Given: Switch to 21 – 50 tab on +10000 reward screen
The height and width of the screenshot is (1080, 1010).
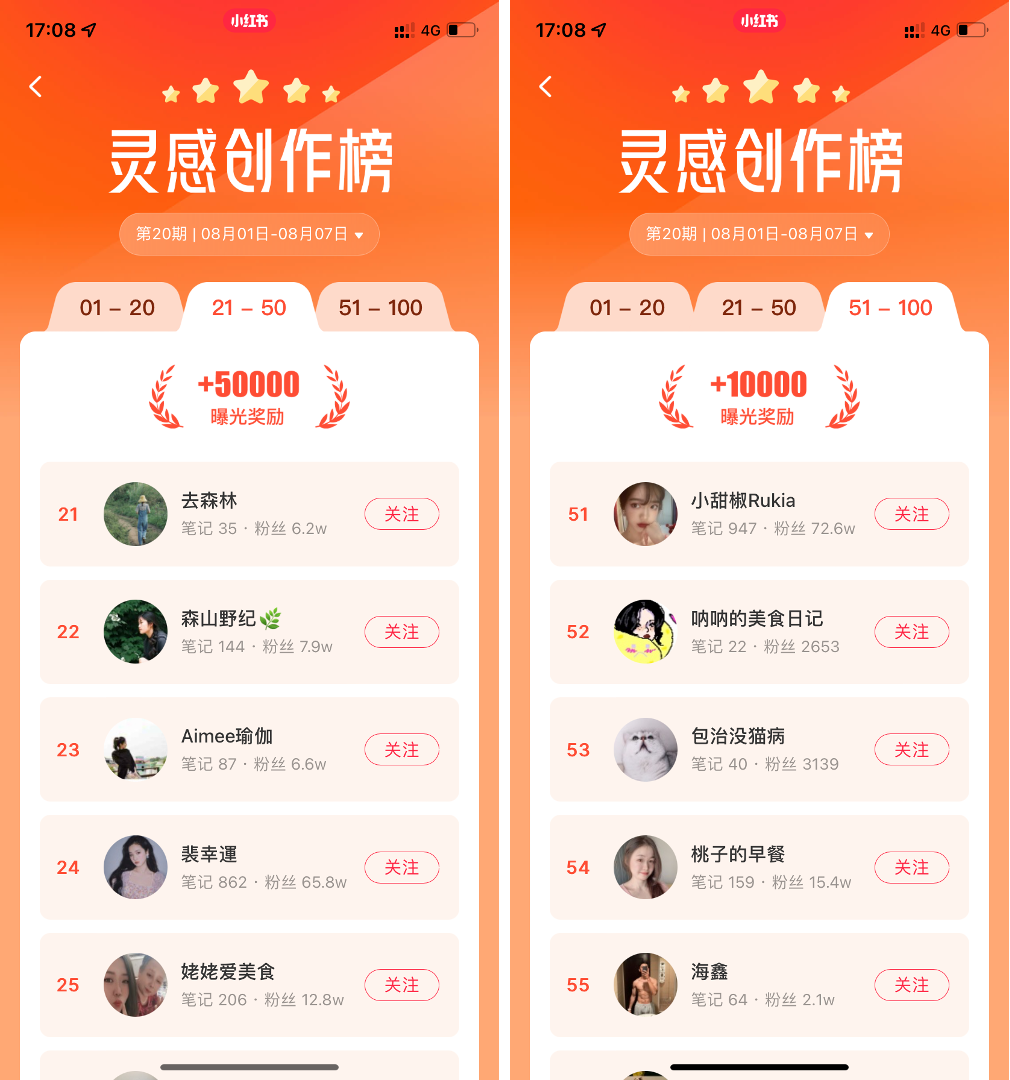Looking at the screenshot, I should (x=759, y=308).
